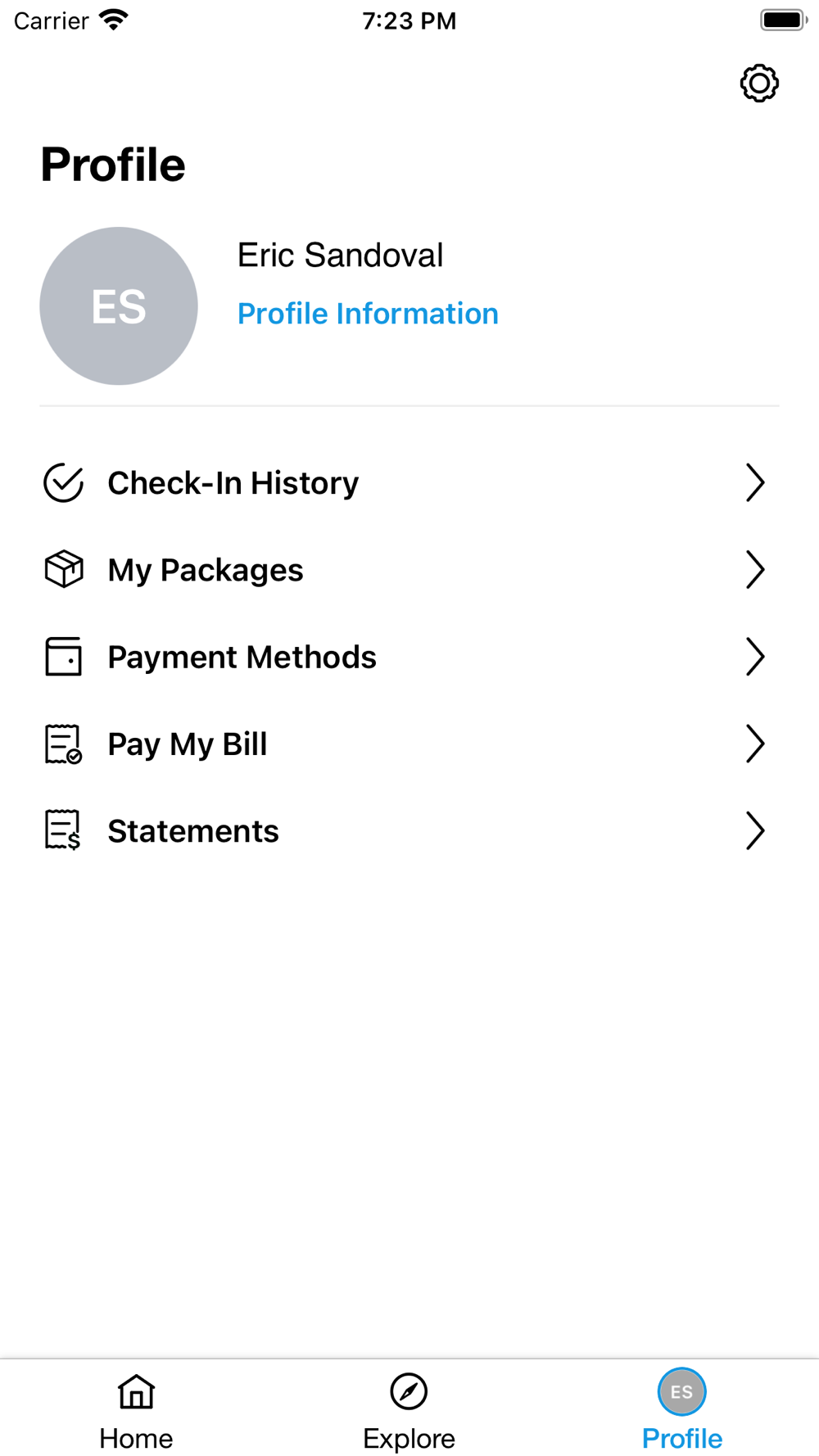Open settings via the gear icon
The height and width of the screenshot is (1456, 819).
coord(759,83)
